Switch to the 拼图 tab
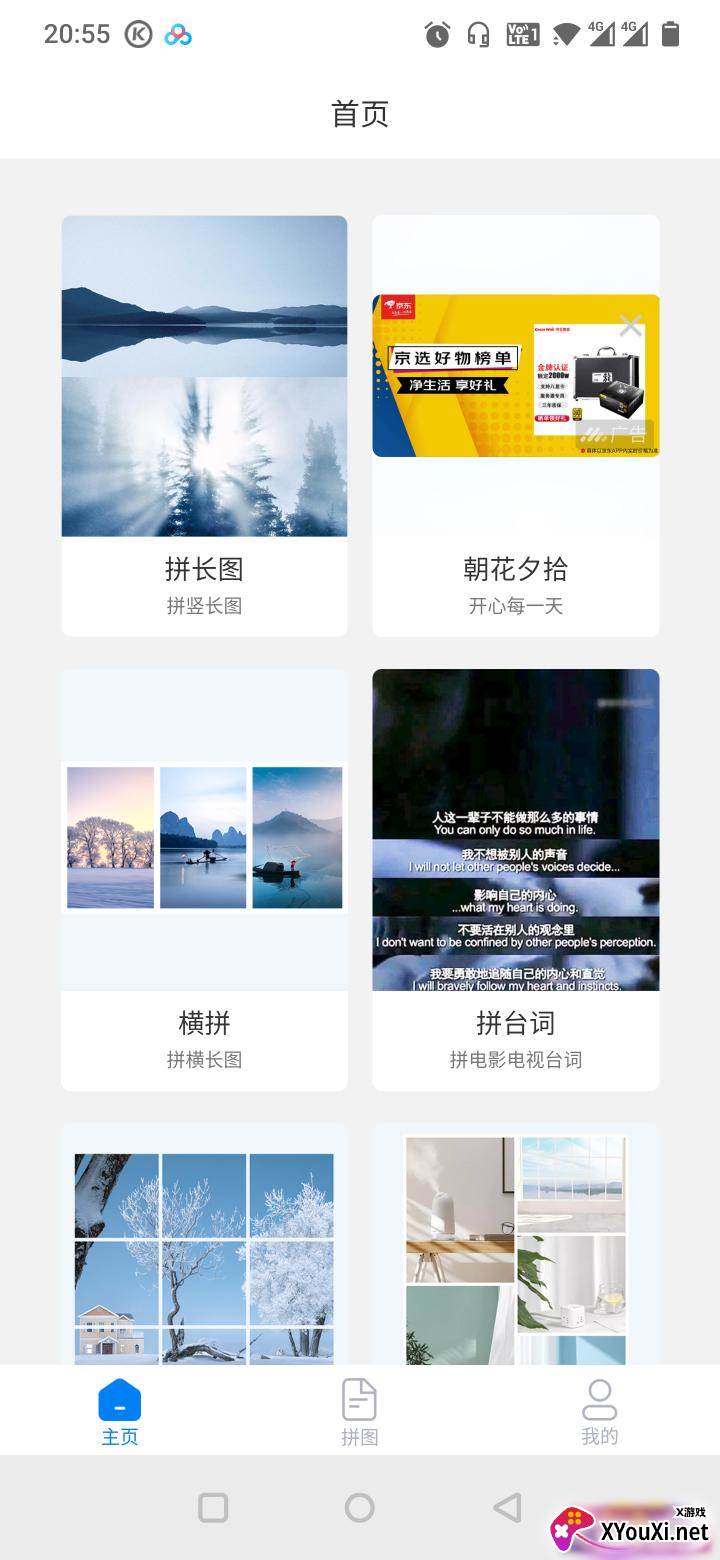The width and height of the screenshot is (720, 1560). [359, 1412]
